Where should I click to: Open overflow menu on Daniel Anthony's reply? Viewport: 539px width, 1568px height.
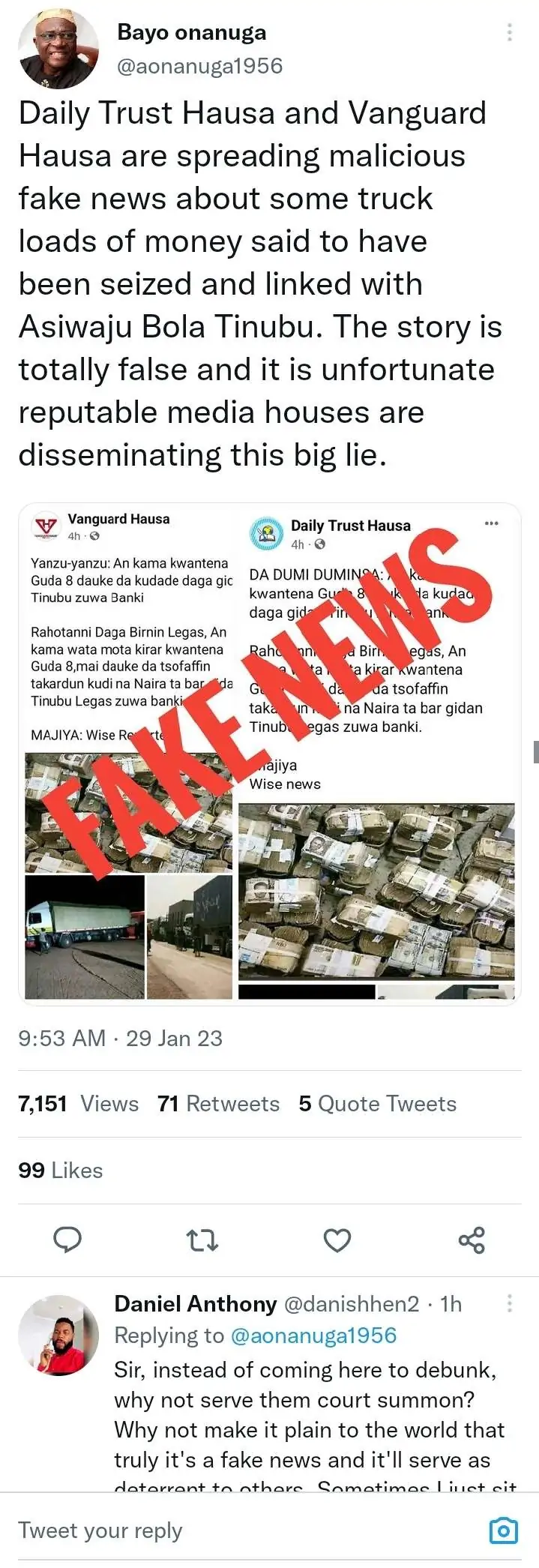[510, 1303]
